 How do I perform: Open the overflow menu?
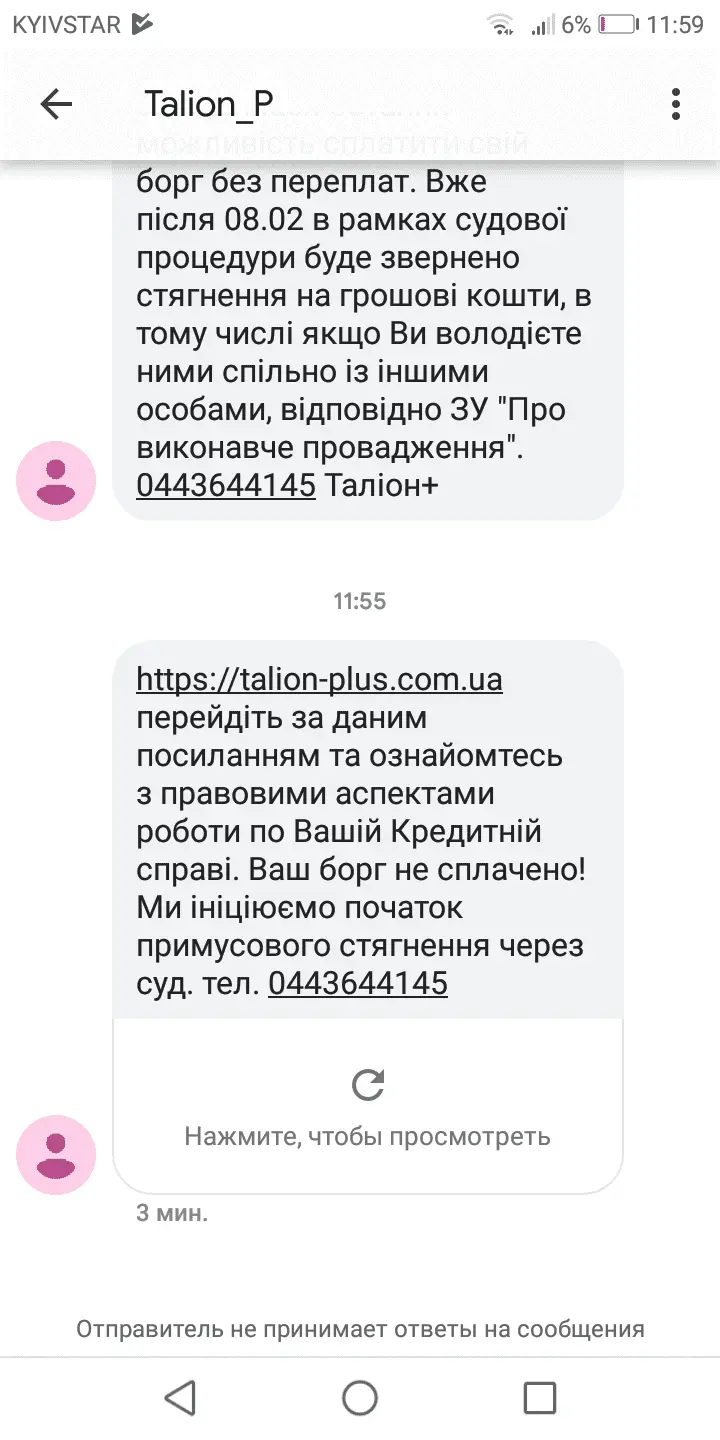tap(676, 104)
